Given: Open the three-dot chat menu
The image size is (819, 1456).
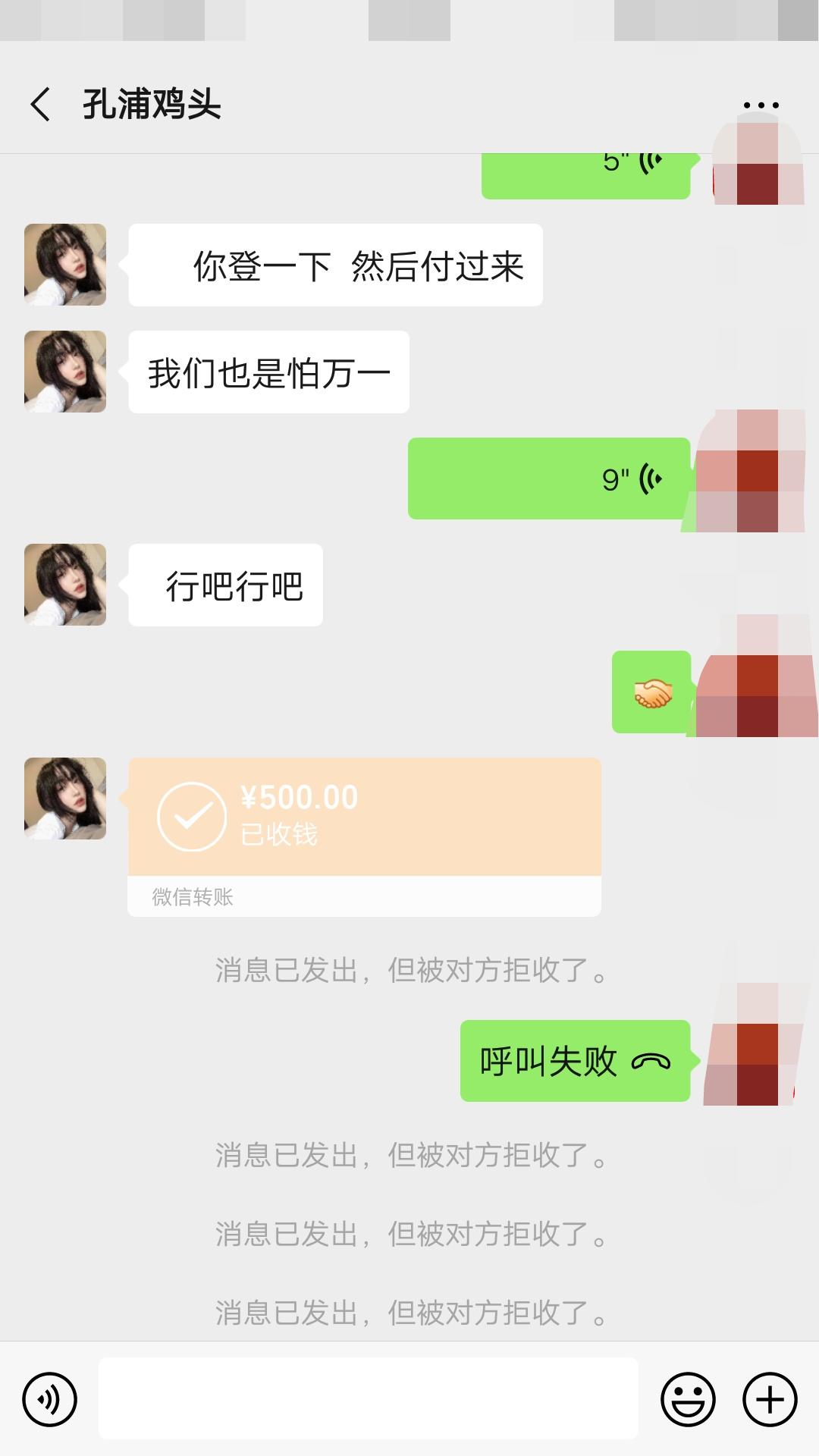Looking at the screenshot, I should [761, 105].
